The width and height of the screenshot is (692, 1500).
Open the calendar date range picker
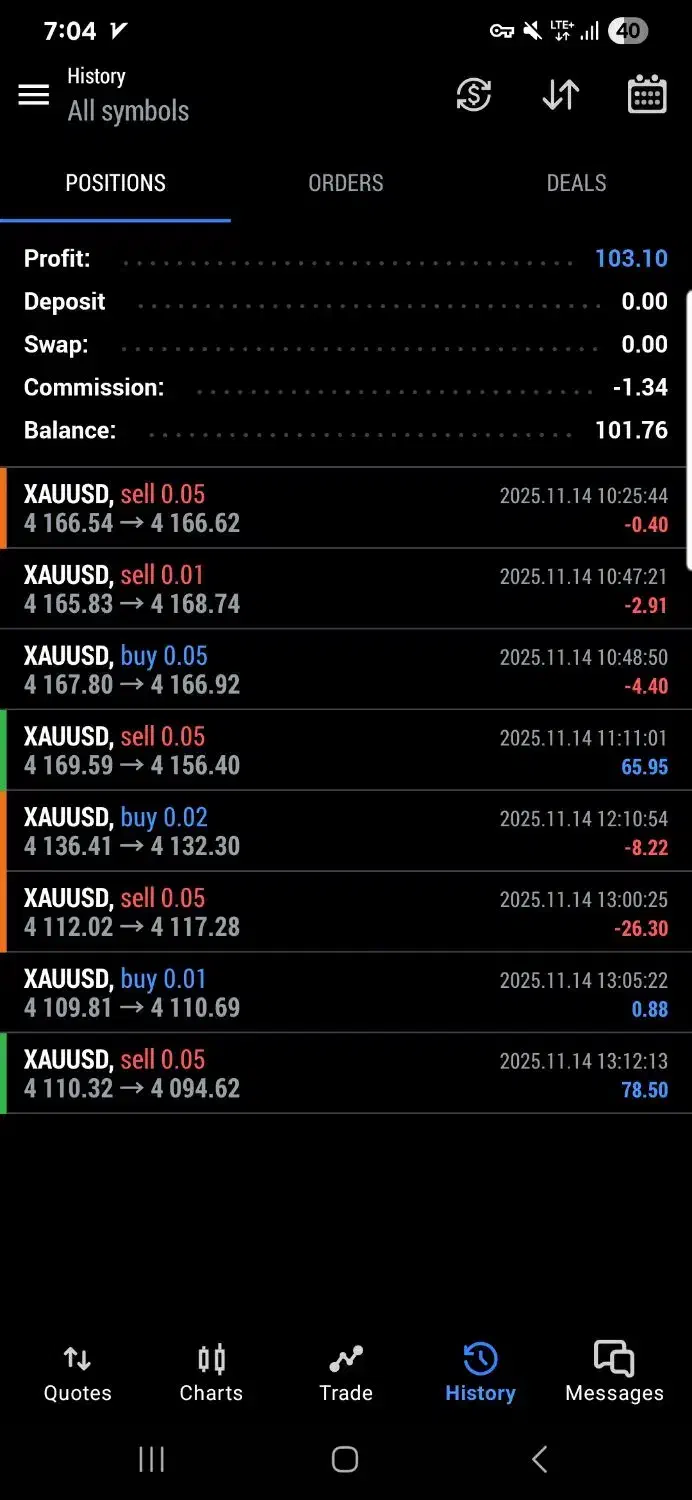coord(647,95)
